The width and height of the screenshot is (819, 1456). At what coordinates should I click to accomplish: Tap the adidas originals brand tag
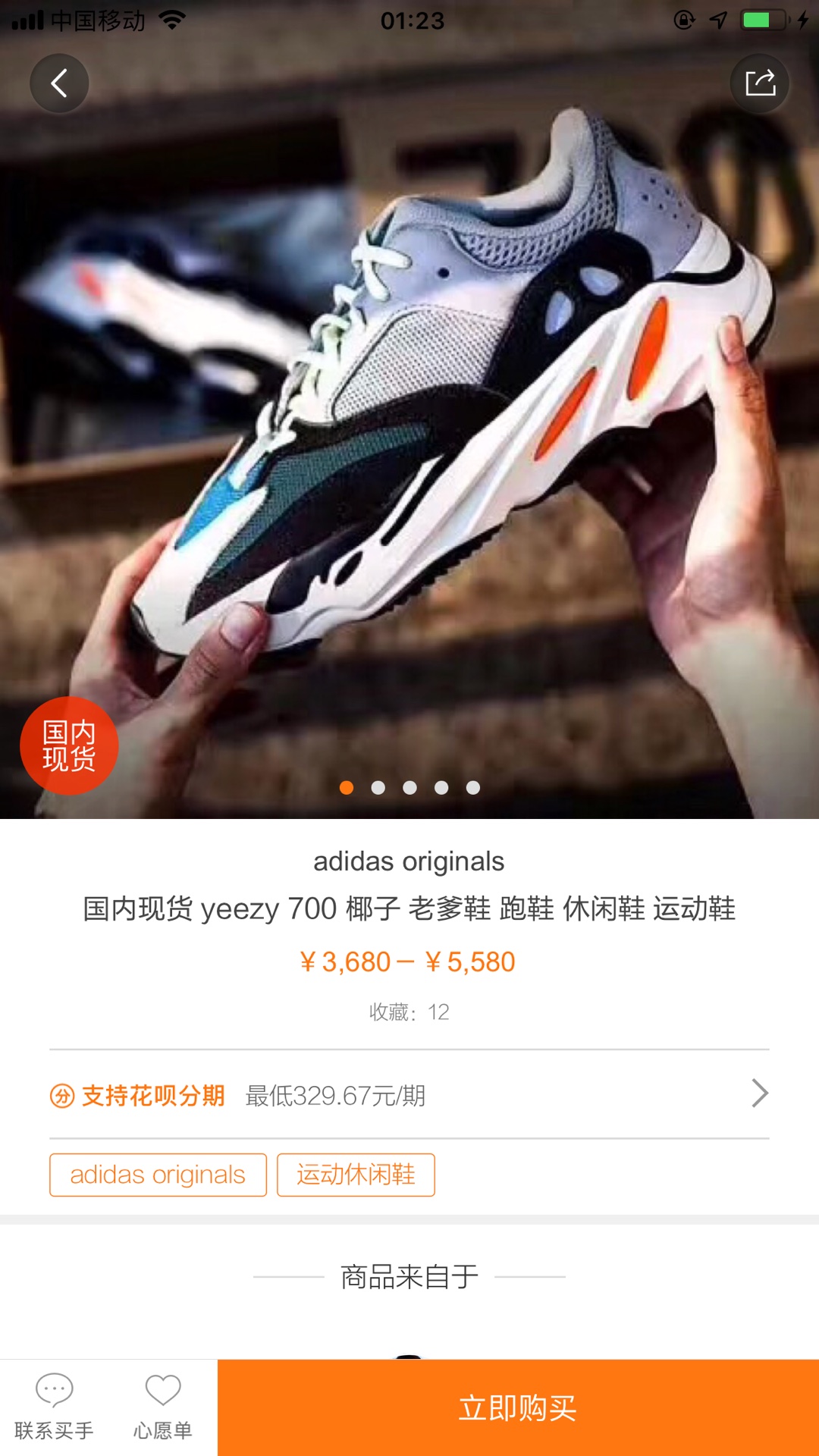(x=158, y=1175)
